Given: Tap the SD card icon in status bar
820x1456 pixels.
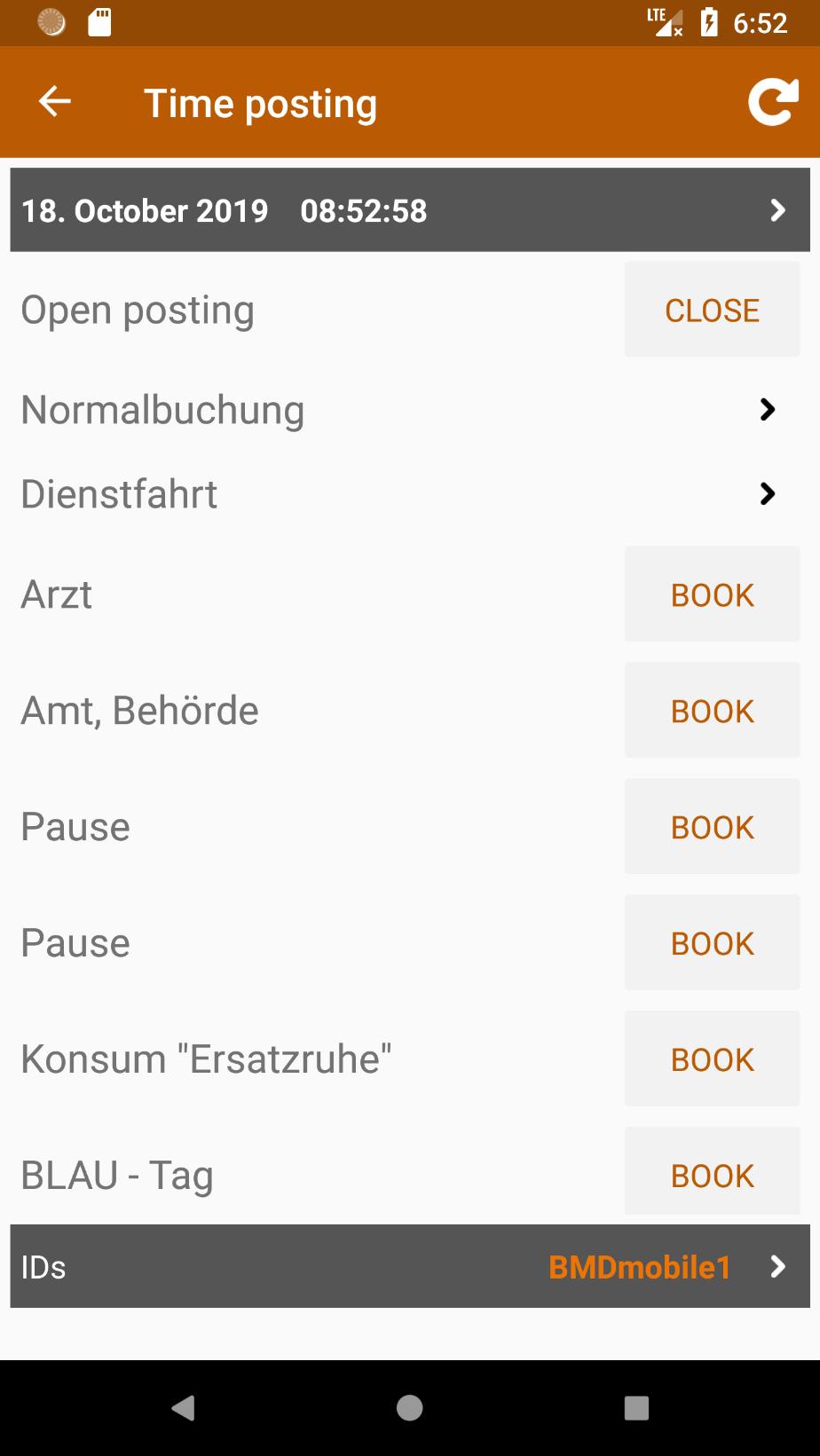Looking at the screenshot, I should tap(99, 22).
